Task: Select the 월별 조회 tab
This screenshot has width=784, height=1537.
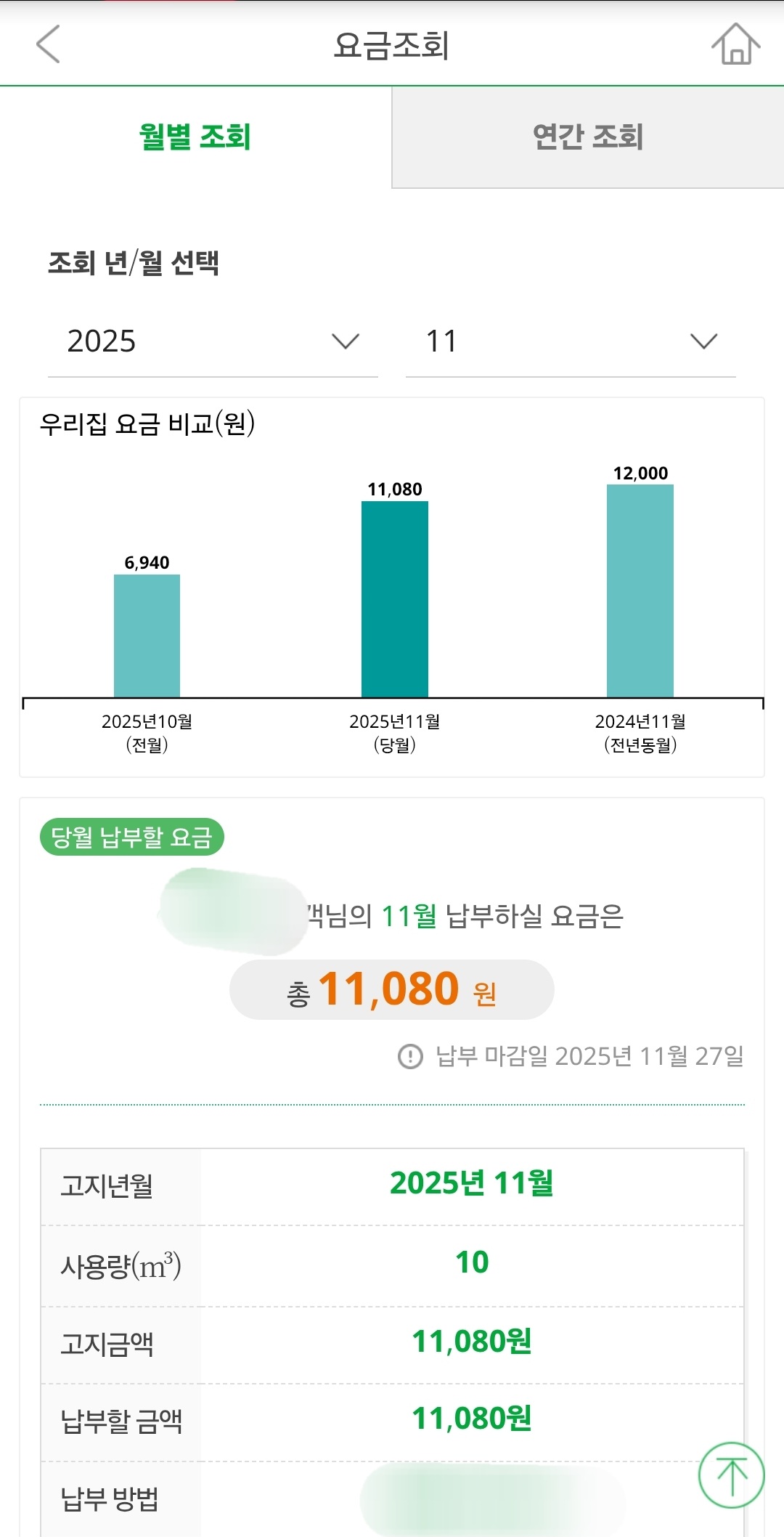Action: tap(195, 137)
